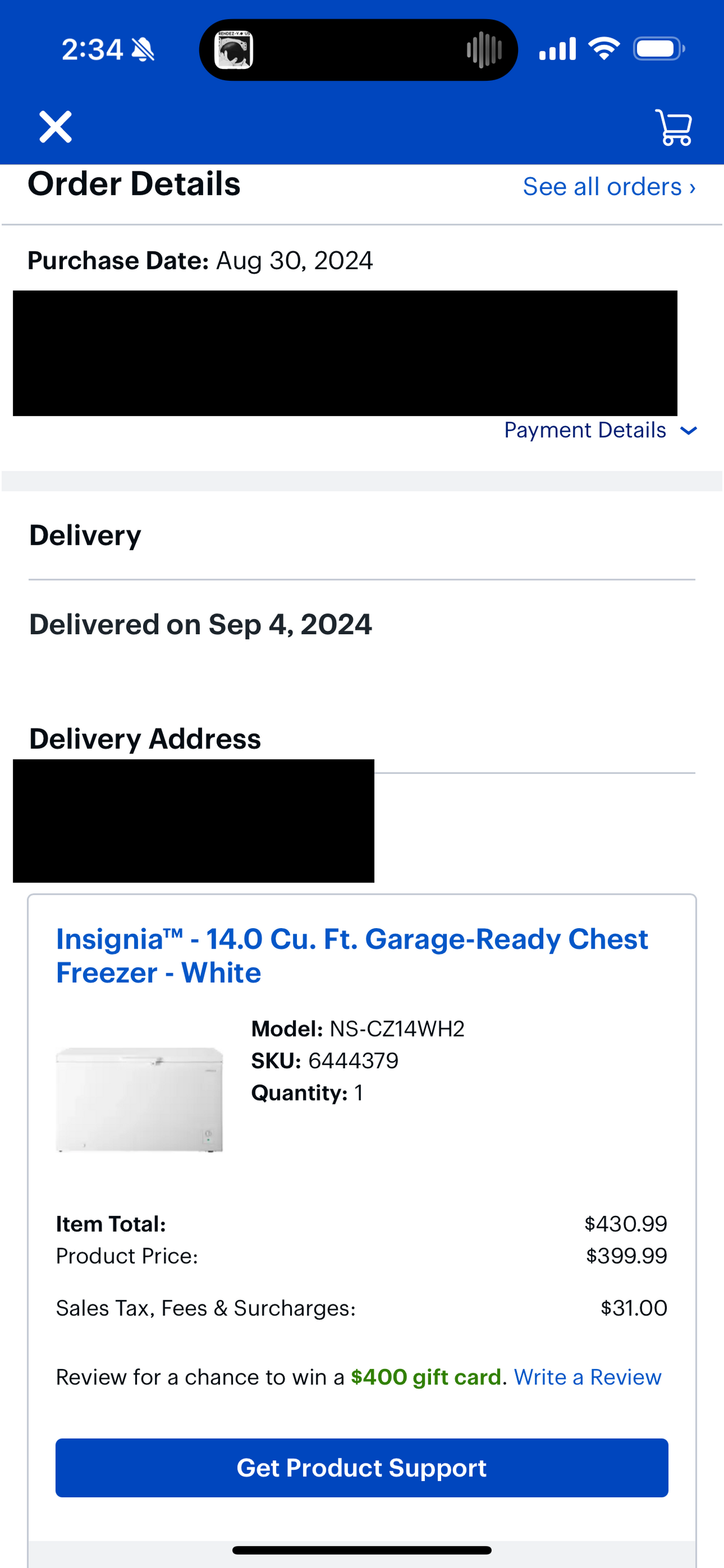Open the Insignia chest freezer product title
724x1568 pixels.
(352, 956)
